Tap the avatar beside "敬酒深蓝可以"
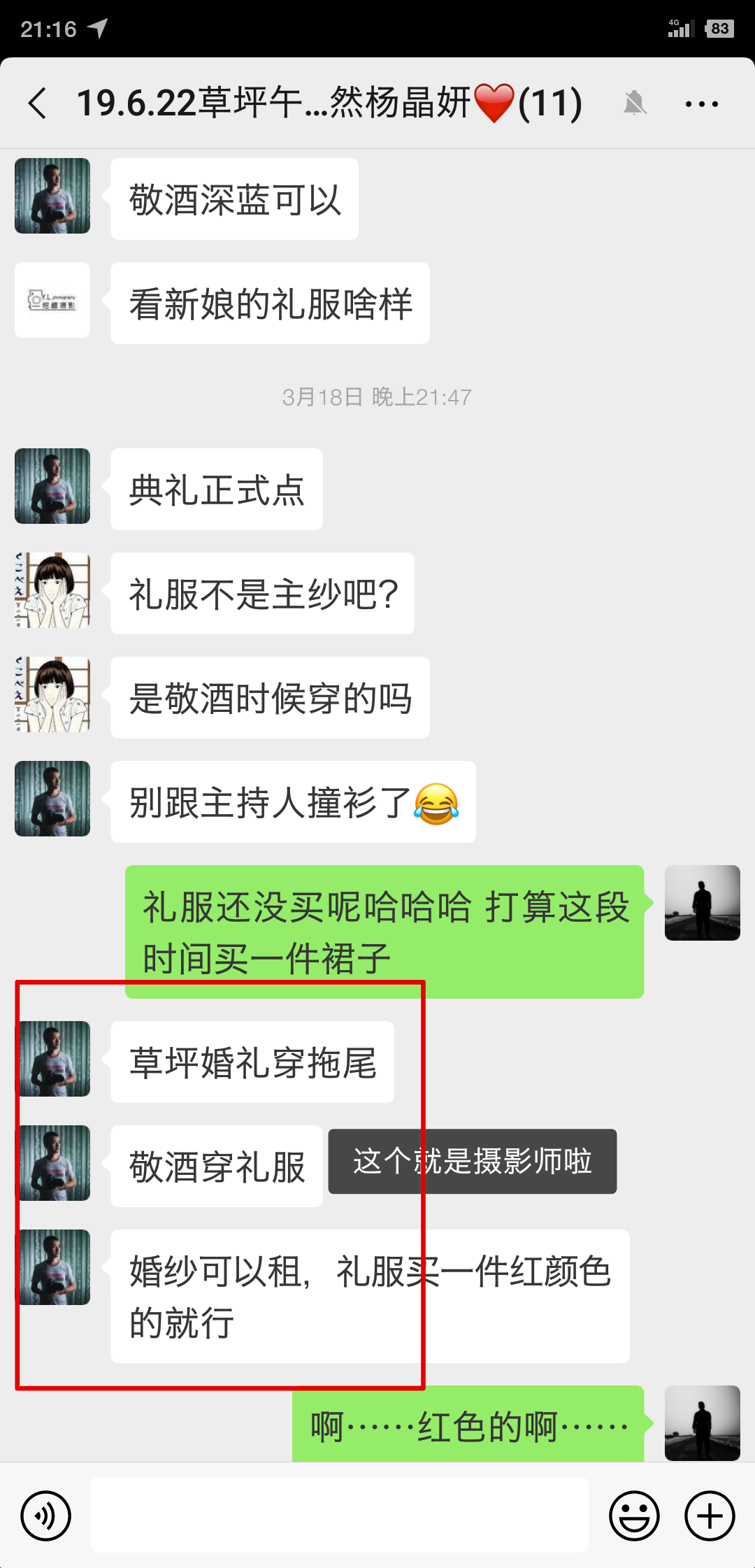The width and height of the screenshot is (755, 1568). pyautogui.click(x=52, y=196)
